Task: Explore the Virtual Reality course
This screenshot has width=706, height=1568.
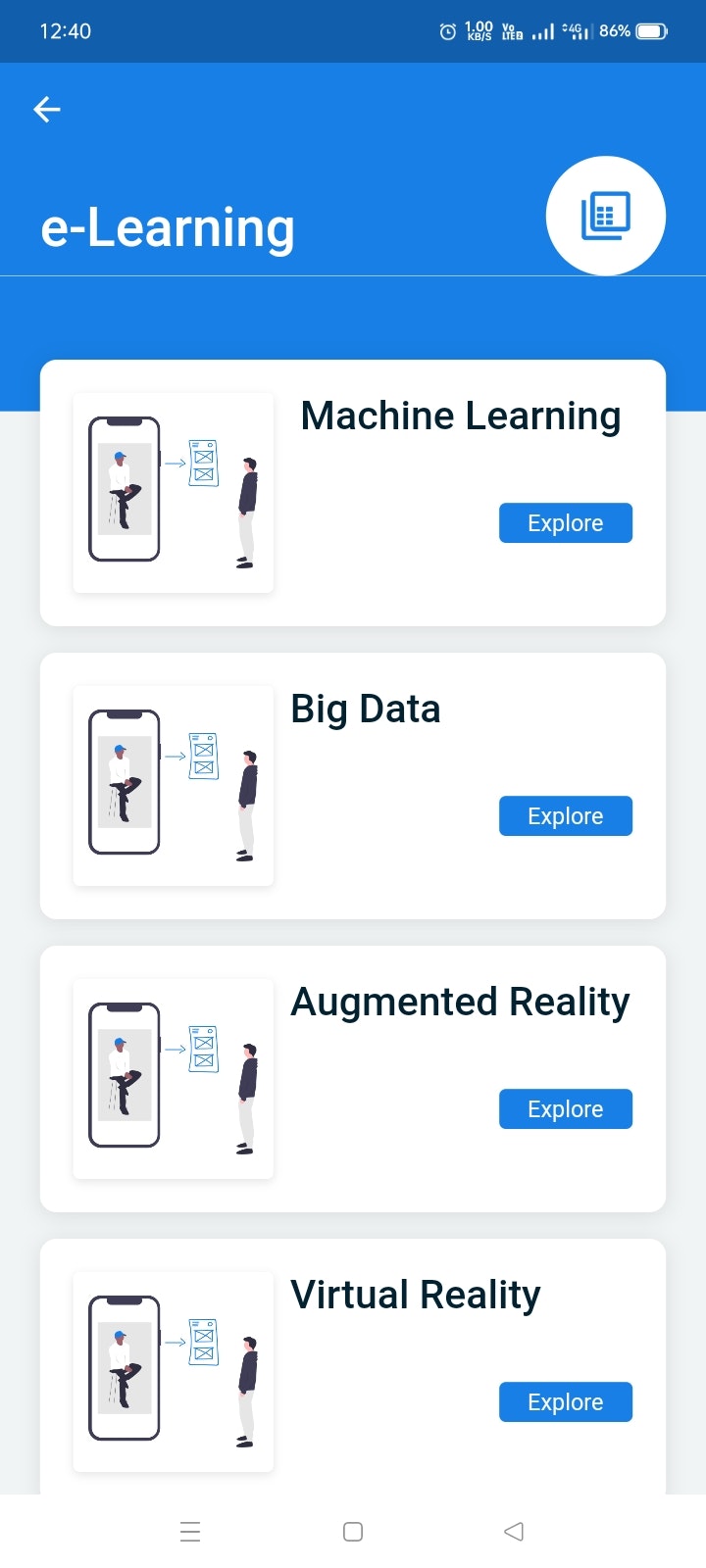Action: (x=565, y=1401)
